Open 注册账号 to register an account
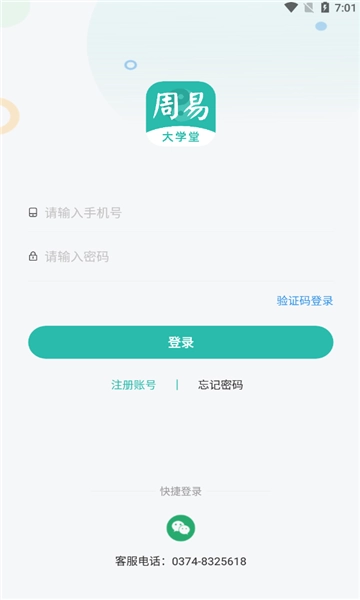The width and height of the screenshot is (360, 600). coord(134,385)
